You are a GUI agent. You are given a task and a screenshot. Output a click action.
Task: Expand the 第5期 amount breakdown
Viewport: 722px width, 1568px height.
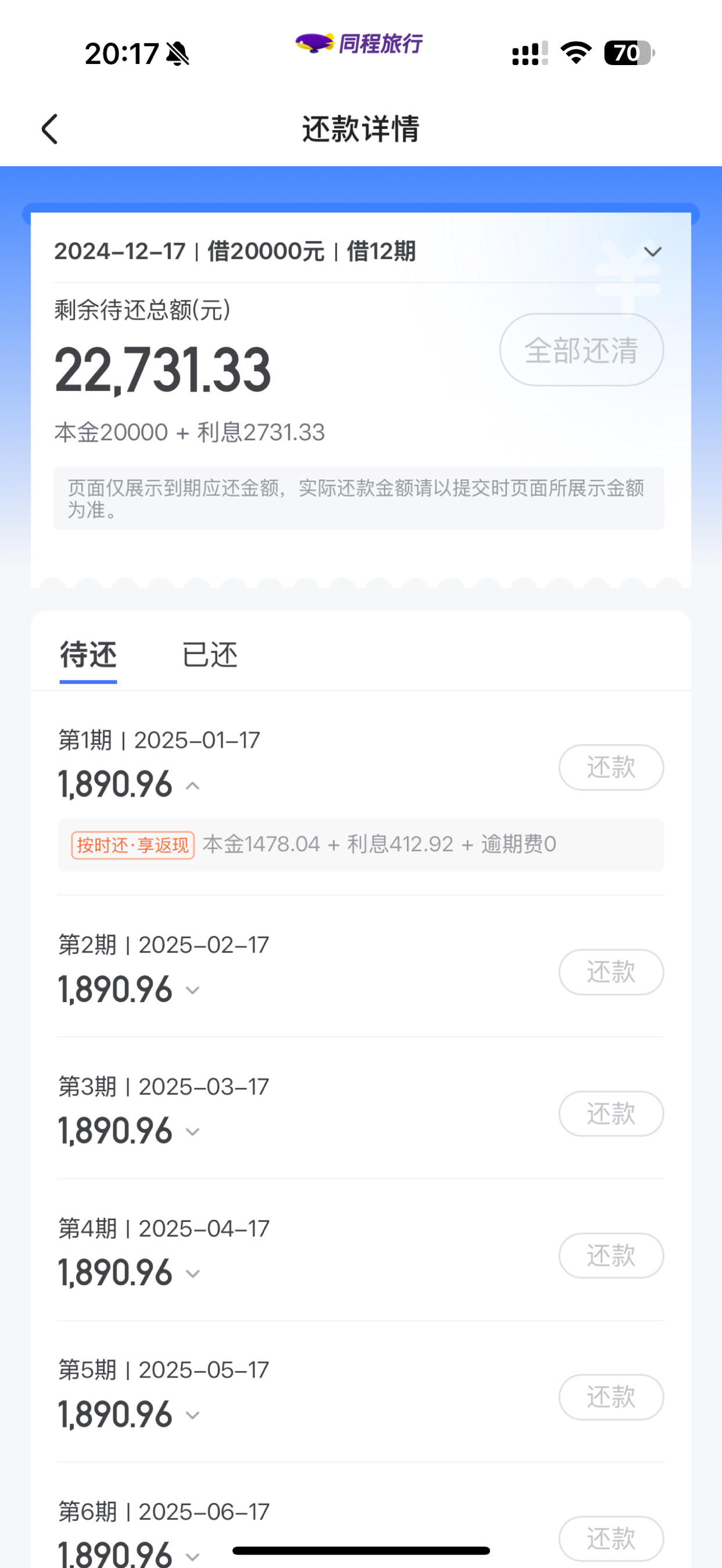tap(192, 1416)
